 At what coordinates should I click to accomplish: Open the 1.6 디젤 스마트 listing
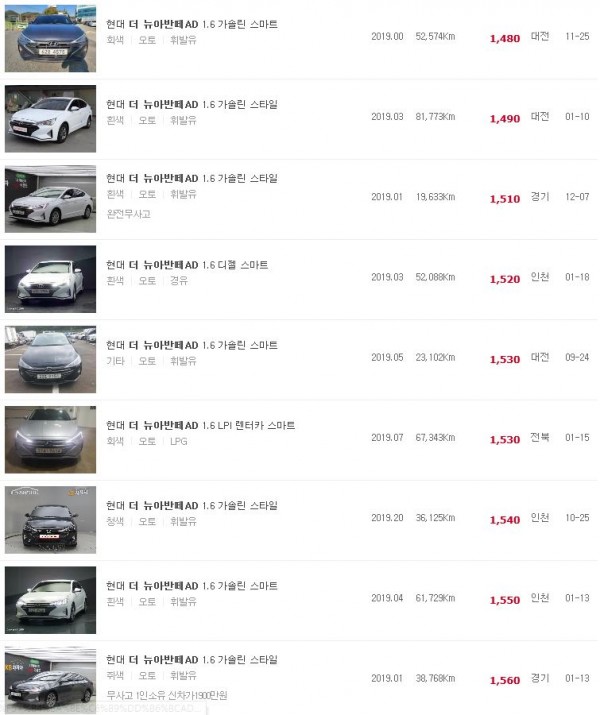tap(187, 265)
